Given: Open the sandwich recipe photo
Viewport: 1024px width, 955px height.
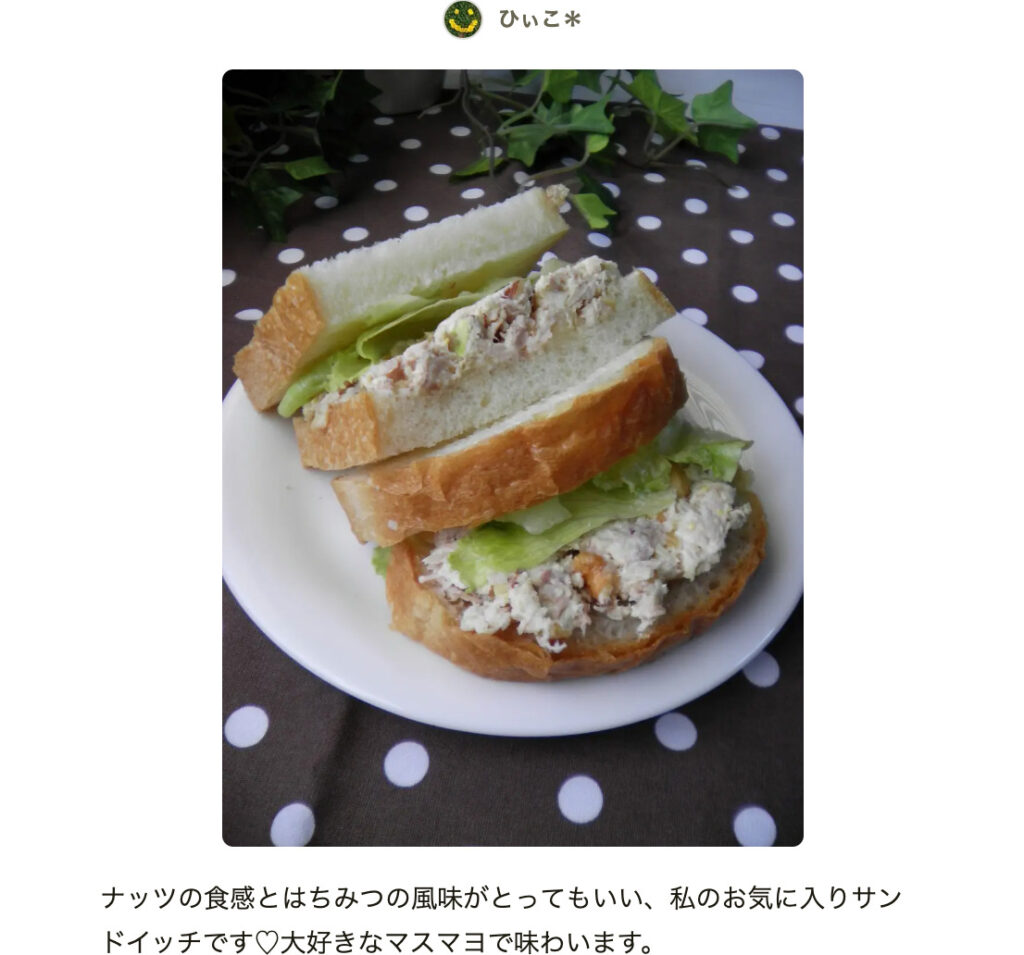Looking at the screenshot, I should 512,457.
